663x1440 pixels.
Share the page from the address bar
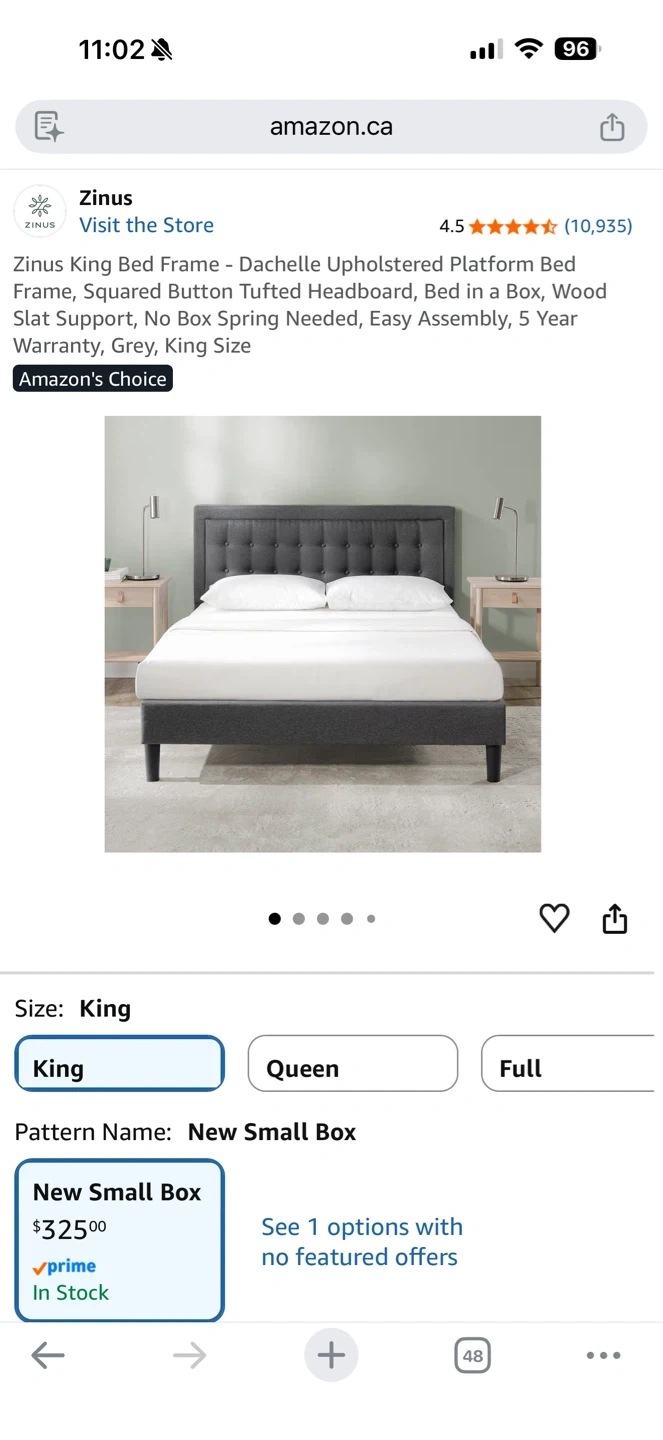pos(612,127)
